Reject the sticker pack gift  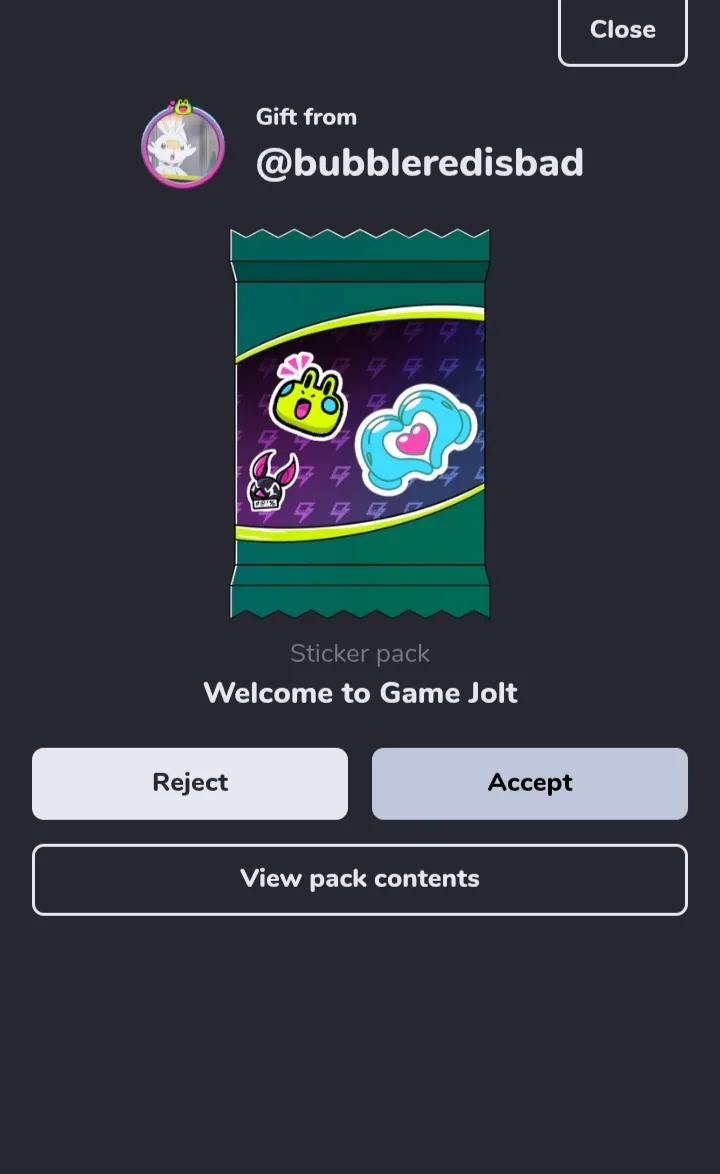(190, 783)
